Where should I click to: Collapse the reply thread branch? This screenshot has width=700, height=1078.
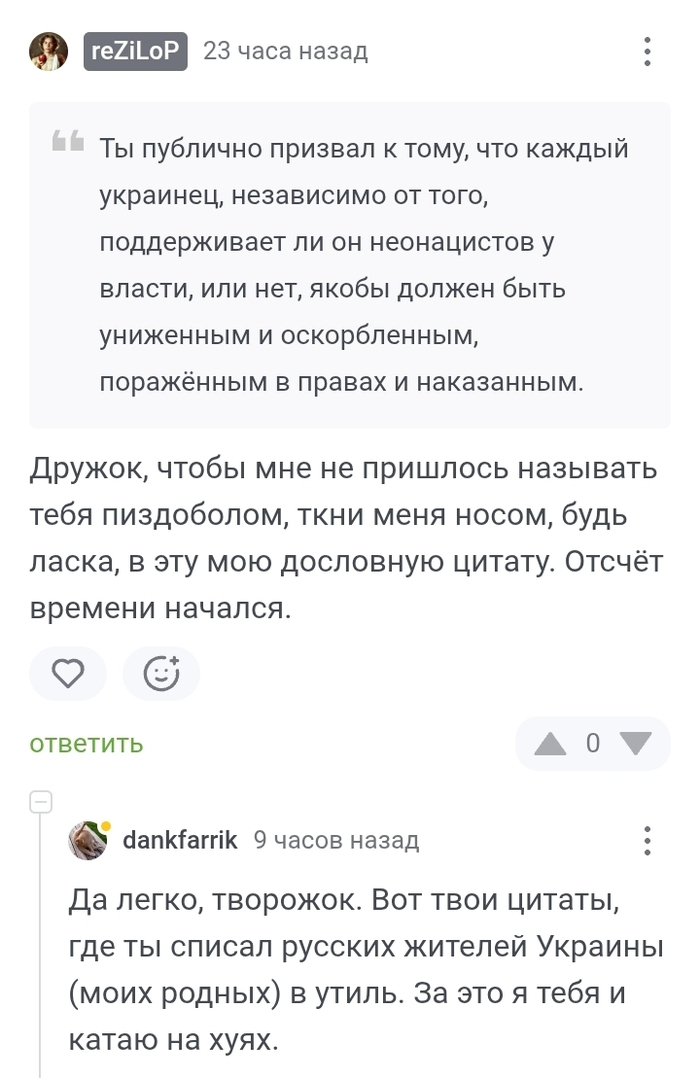40,801
